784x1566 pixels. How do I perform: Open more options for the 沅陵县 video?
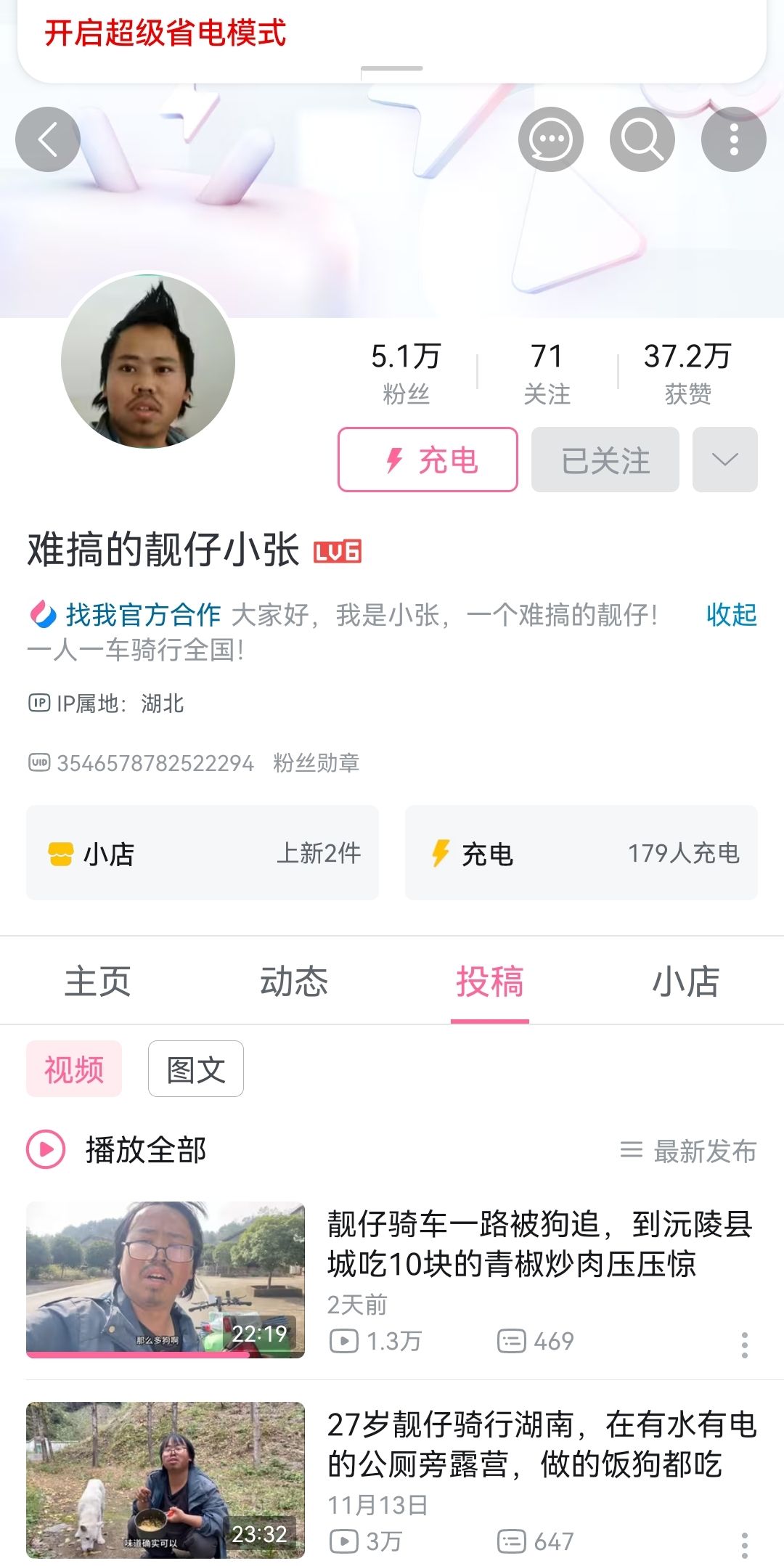[x=744, y=1345]
